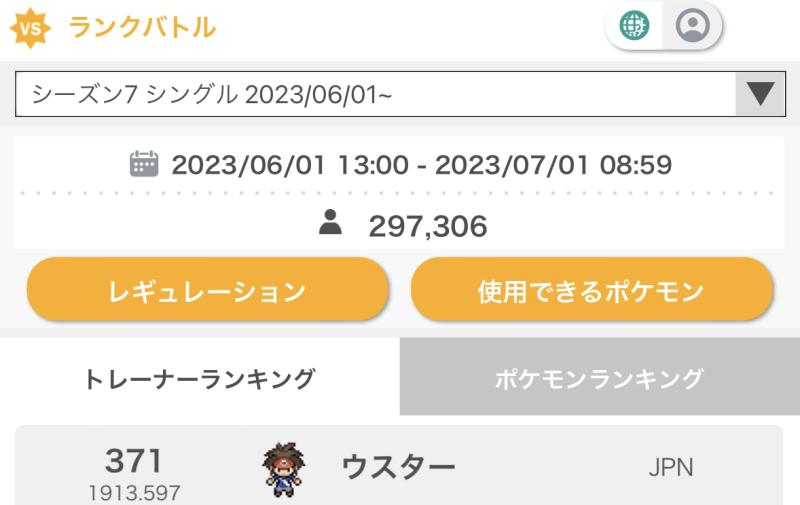Switch to the personal profile icon
This screenshot has width=800, height=505.
tap(692, 26)
